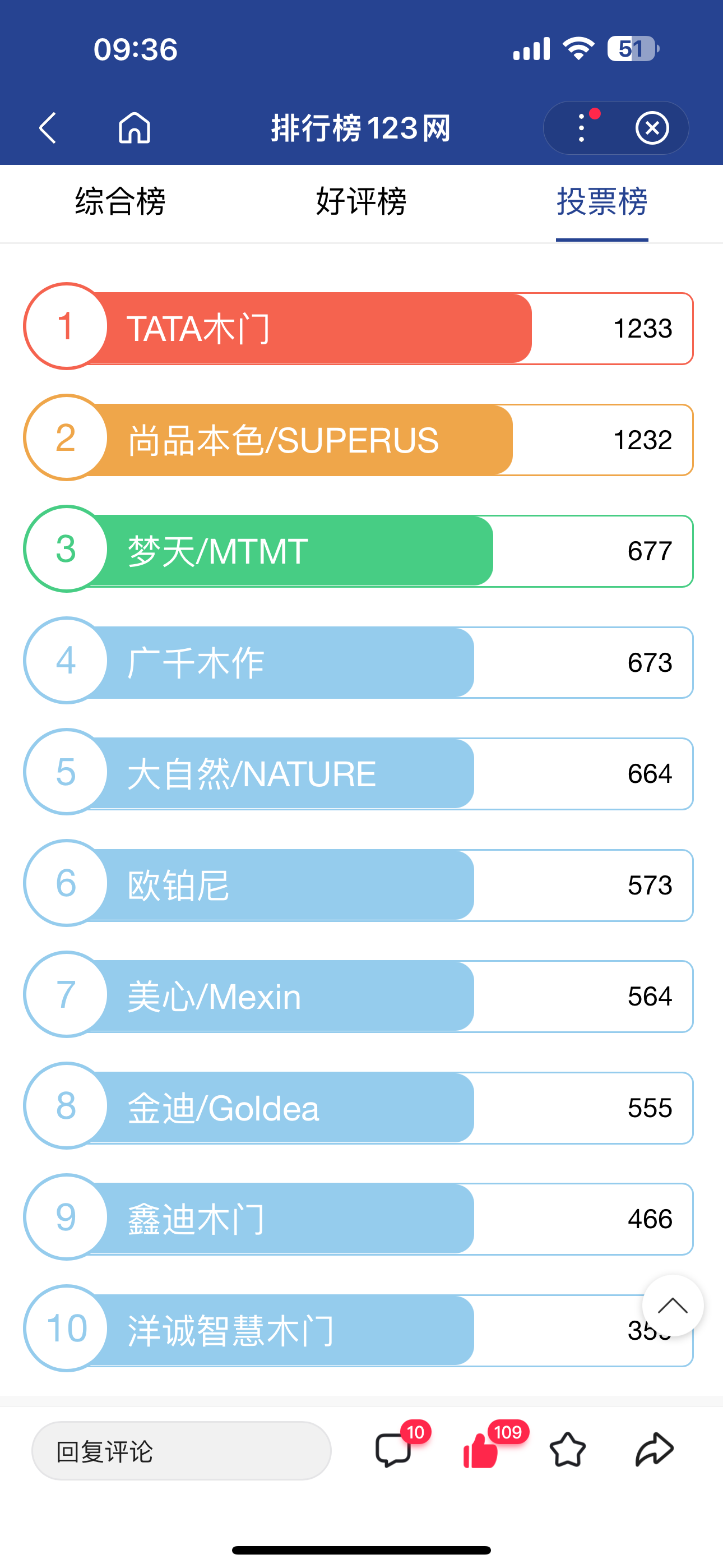Tap the 回复评论 comment field
723x1568 pixels.
tap(180, 1451)
